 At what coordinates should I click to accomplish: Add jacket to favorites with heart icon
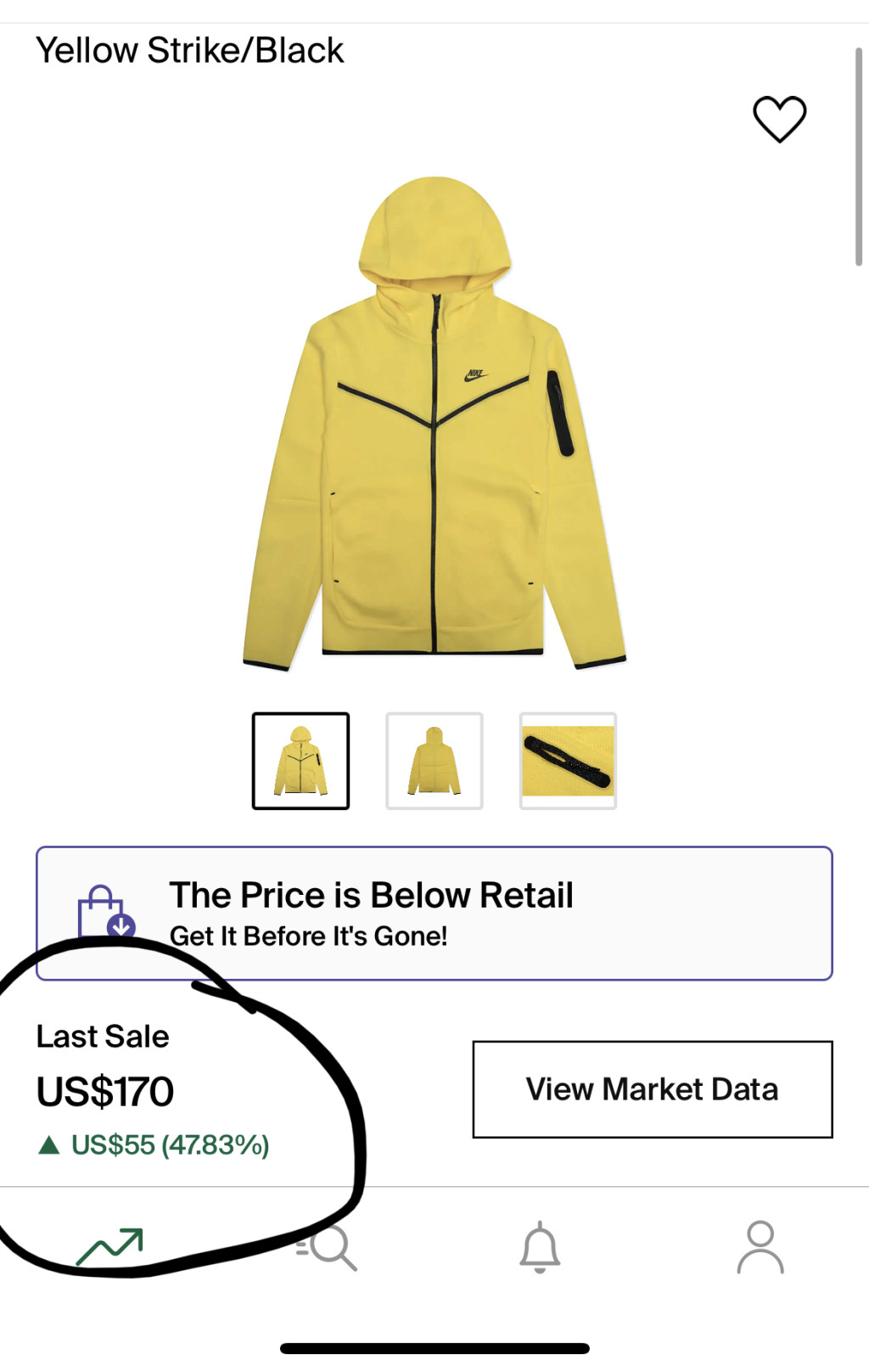click(x=779, y=119)
